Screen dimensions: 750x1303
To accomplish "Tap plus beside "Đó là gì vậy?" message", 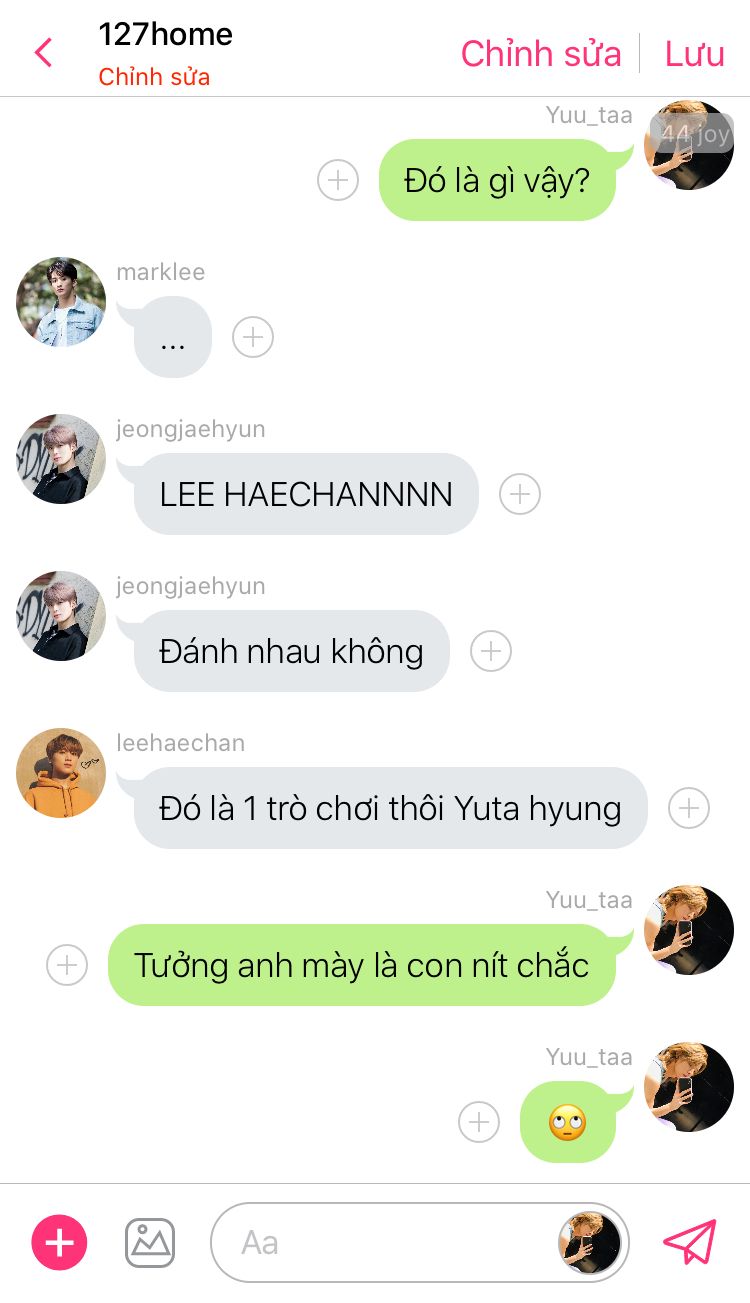I will 338,180.
